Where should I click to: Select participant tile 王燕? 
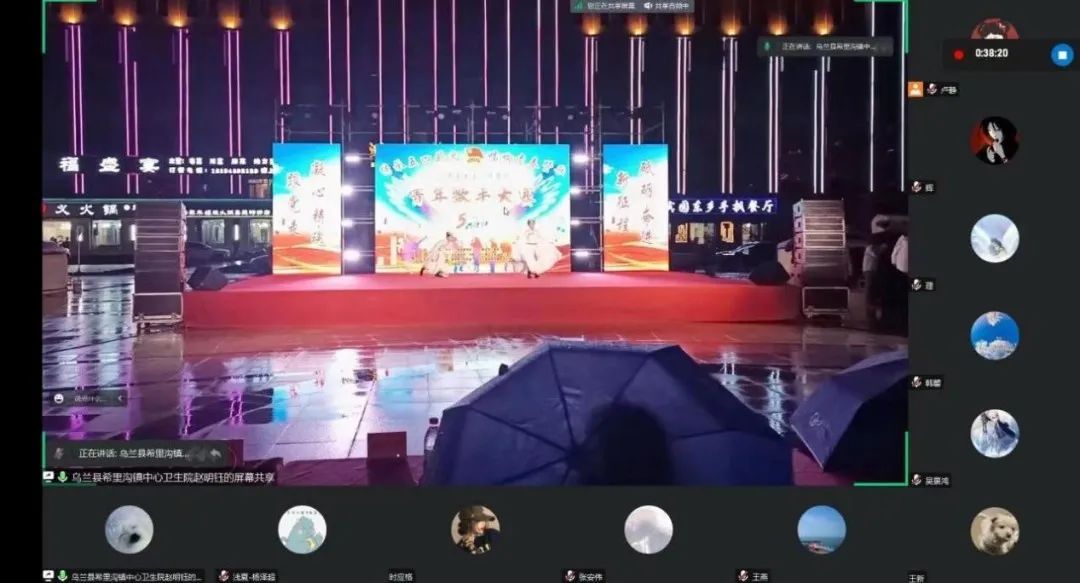821,530
